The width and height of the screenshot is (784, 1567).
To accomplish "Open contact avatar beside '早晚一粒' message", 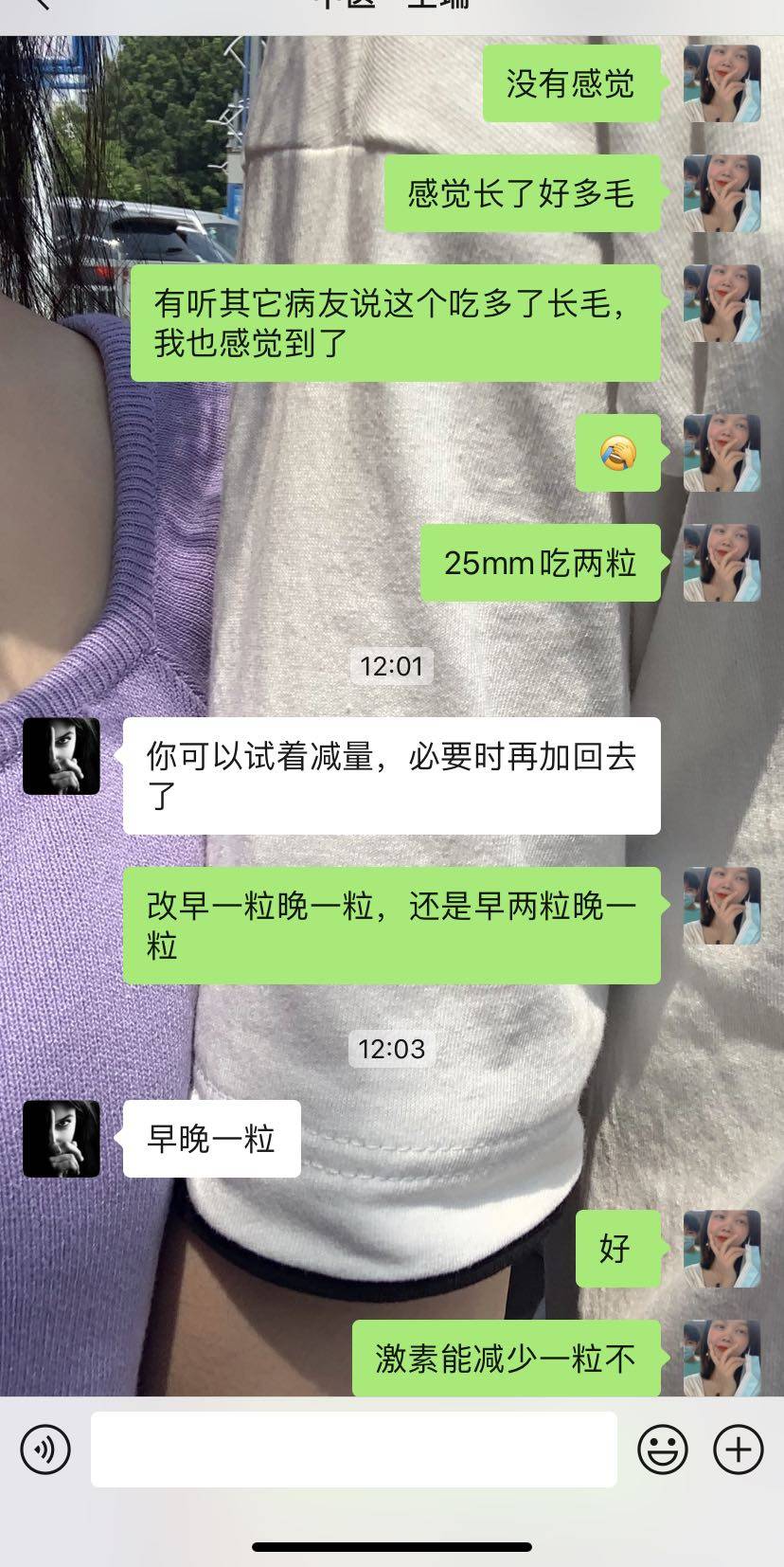I will pyautogui.click(x=62, y=1139).
